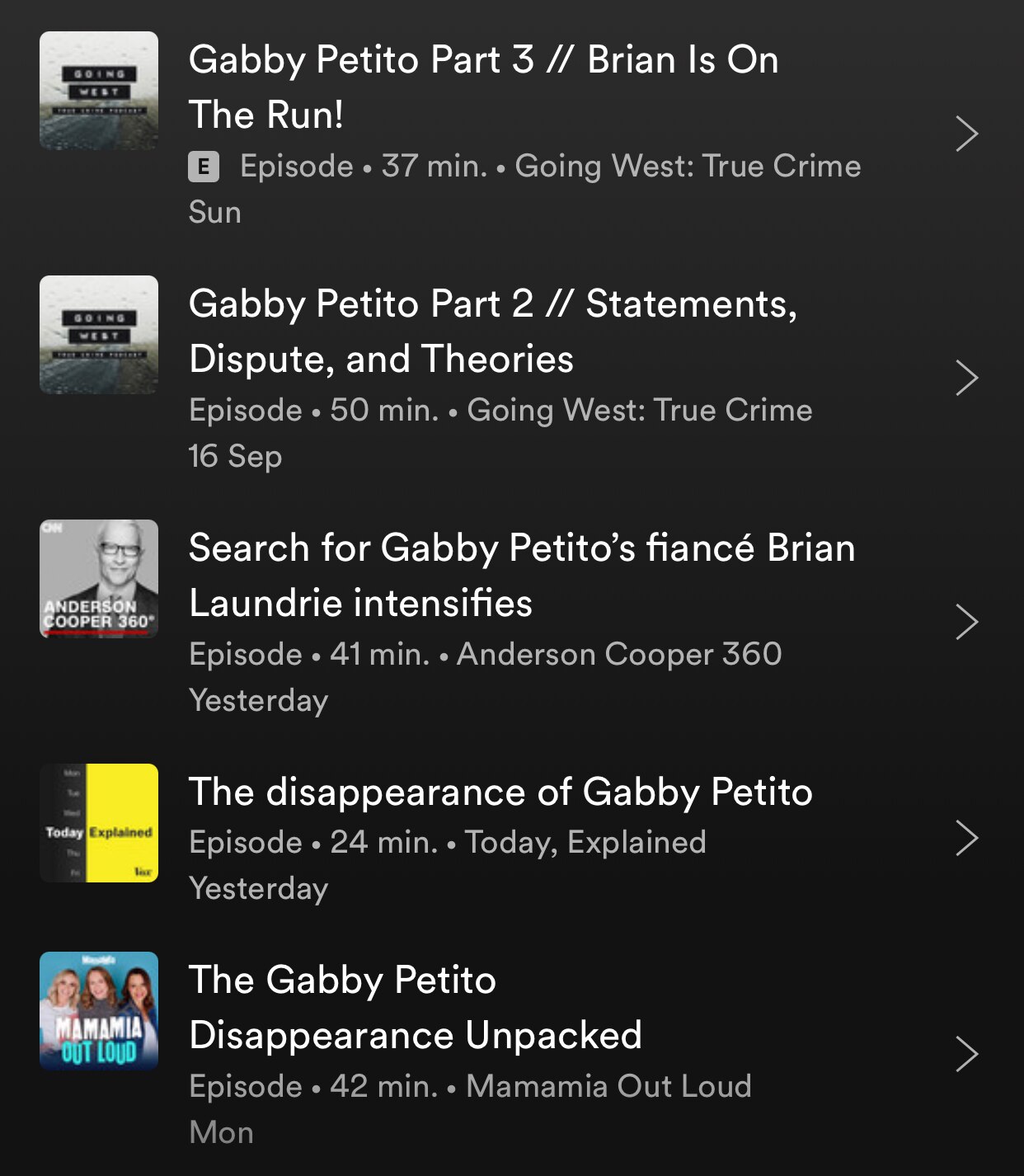Screen dimensions: 1024x1176
Task: Click the Anderson Cooper 360 show artwork
Action: click(x=98, y=579)
